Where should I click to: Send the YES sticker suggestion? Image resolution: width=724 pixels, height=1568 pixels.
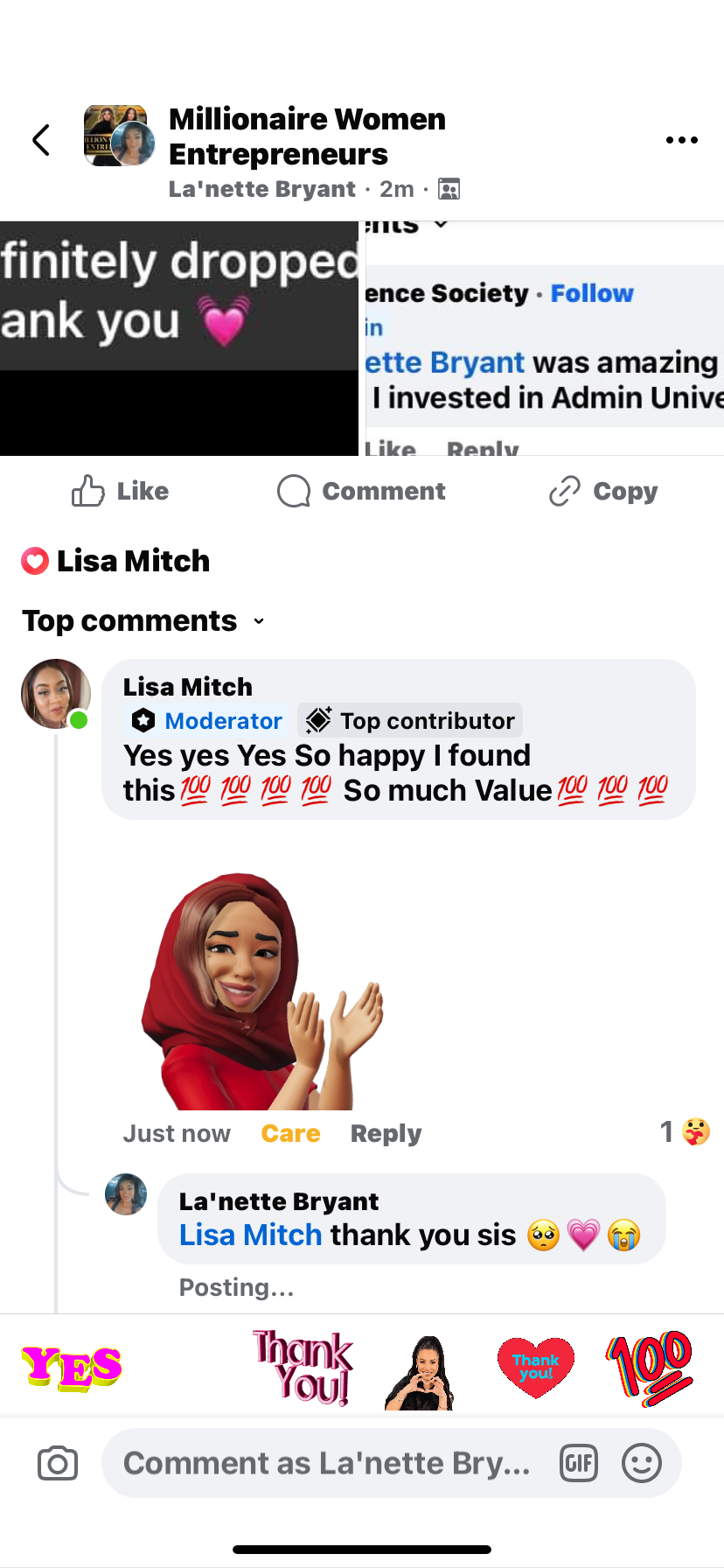pyautogui.click(x=72, y=1368)
